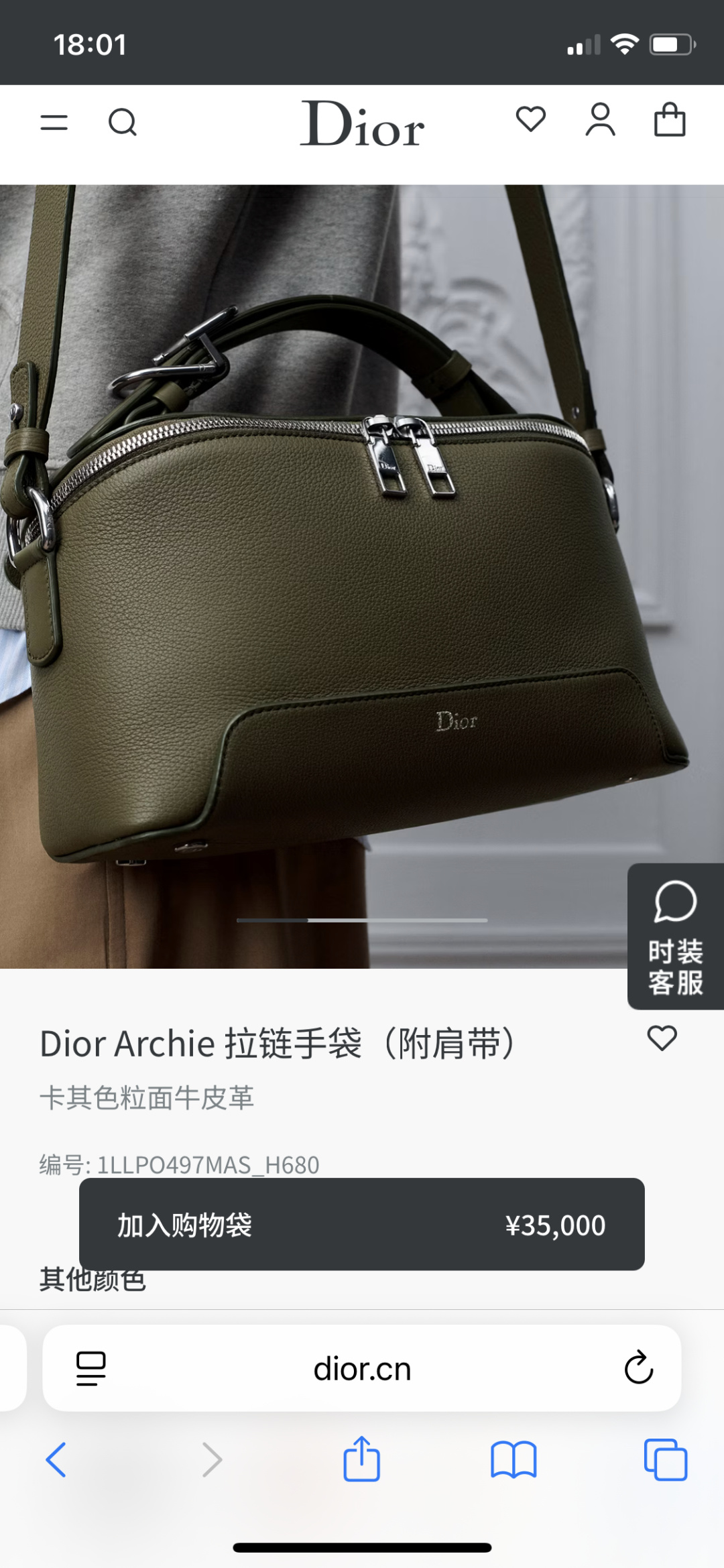Open the Safari page settings icon
Viewport: 724px width, 1568px height.
(x=91, y=1368)
